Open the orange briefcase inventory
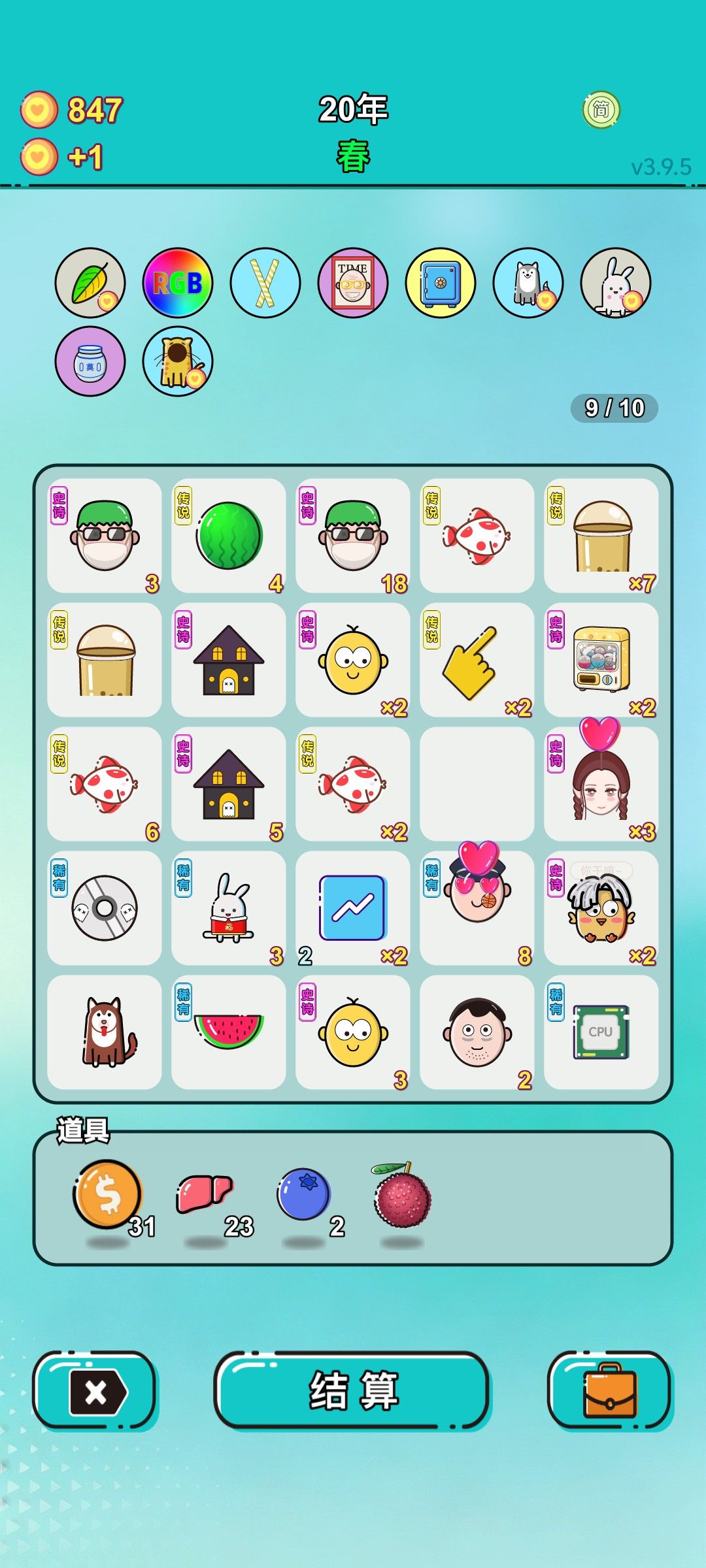This screenshot has width=706, height=1568. [609, 1390]
